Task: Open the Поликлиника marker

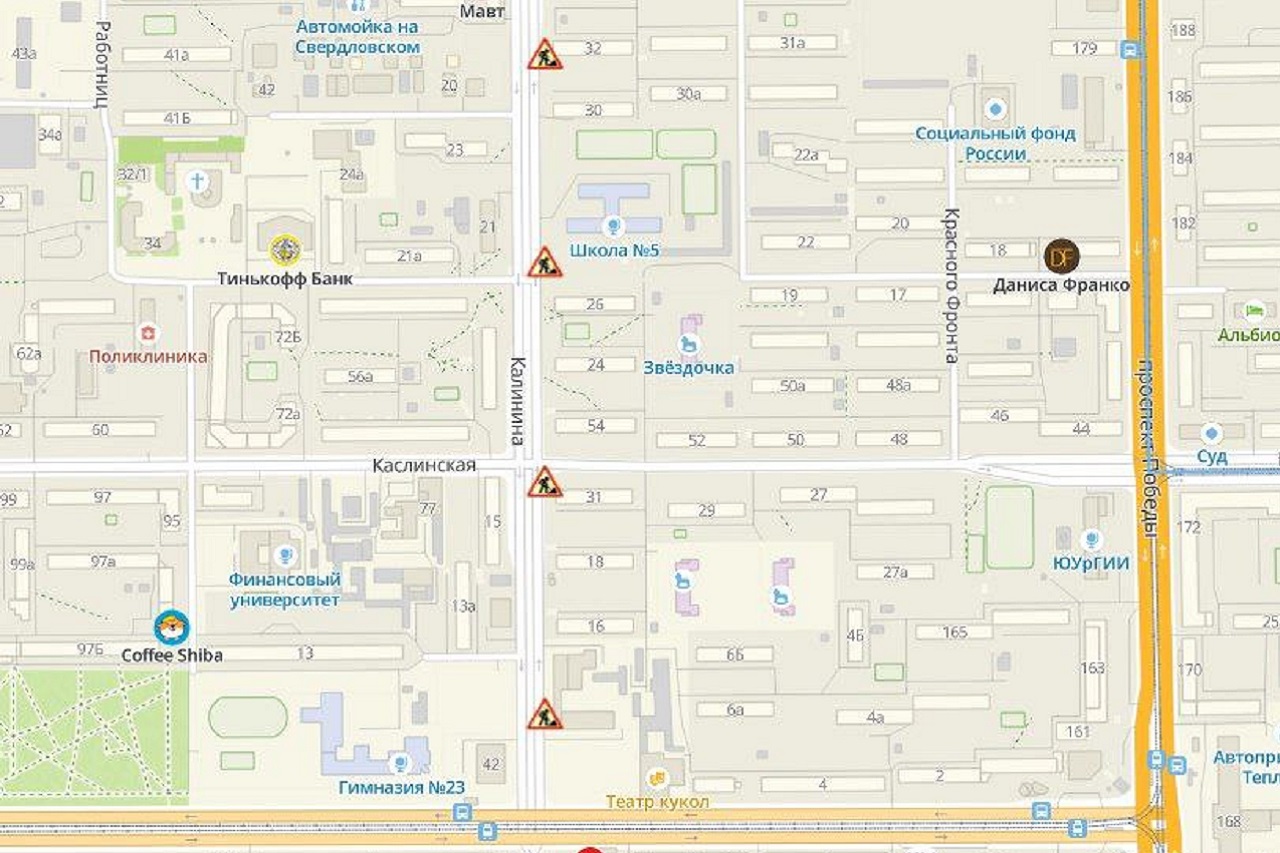Action: click(x=149, y=333)
